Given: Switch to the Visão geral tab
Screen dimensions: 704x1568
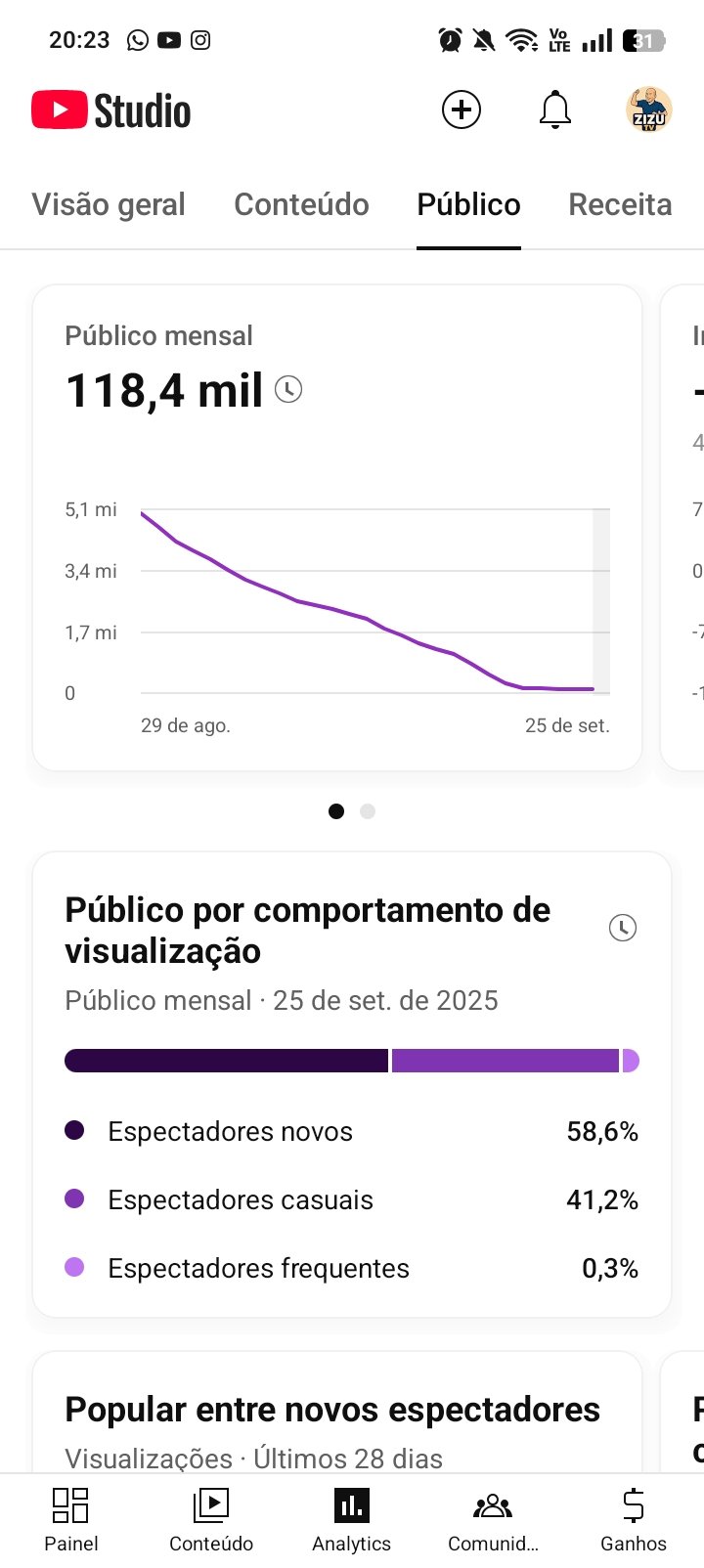Looking at the screenshot, I should pyautogui.click(x=109, y=204).
